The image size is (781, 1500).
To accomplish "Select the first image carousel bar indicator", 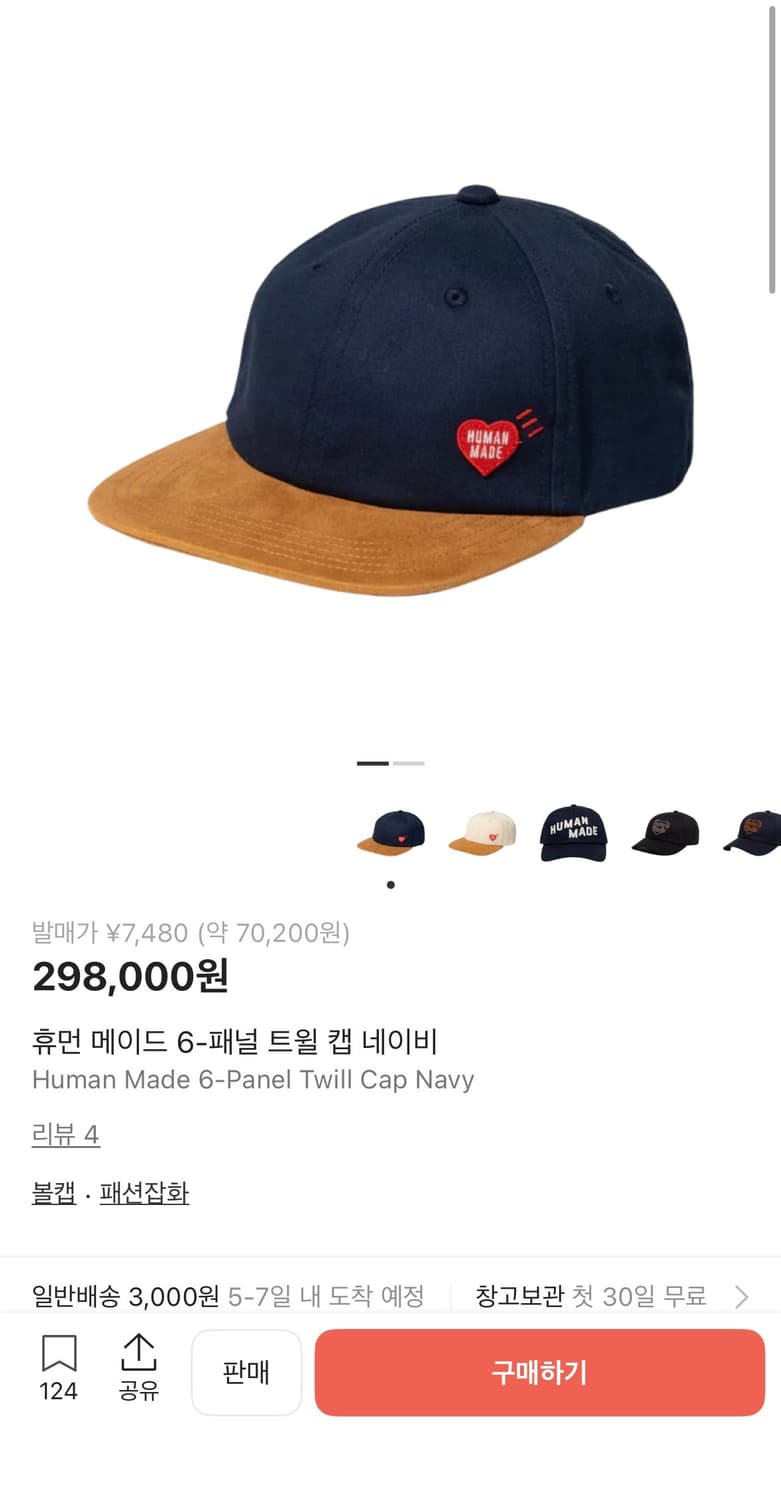I will (371, 762).
